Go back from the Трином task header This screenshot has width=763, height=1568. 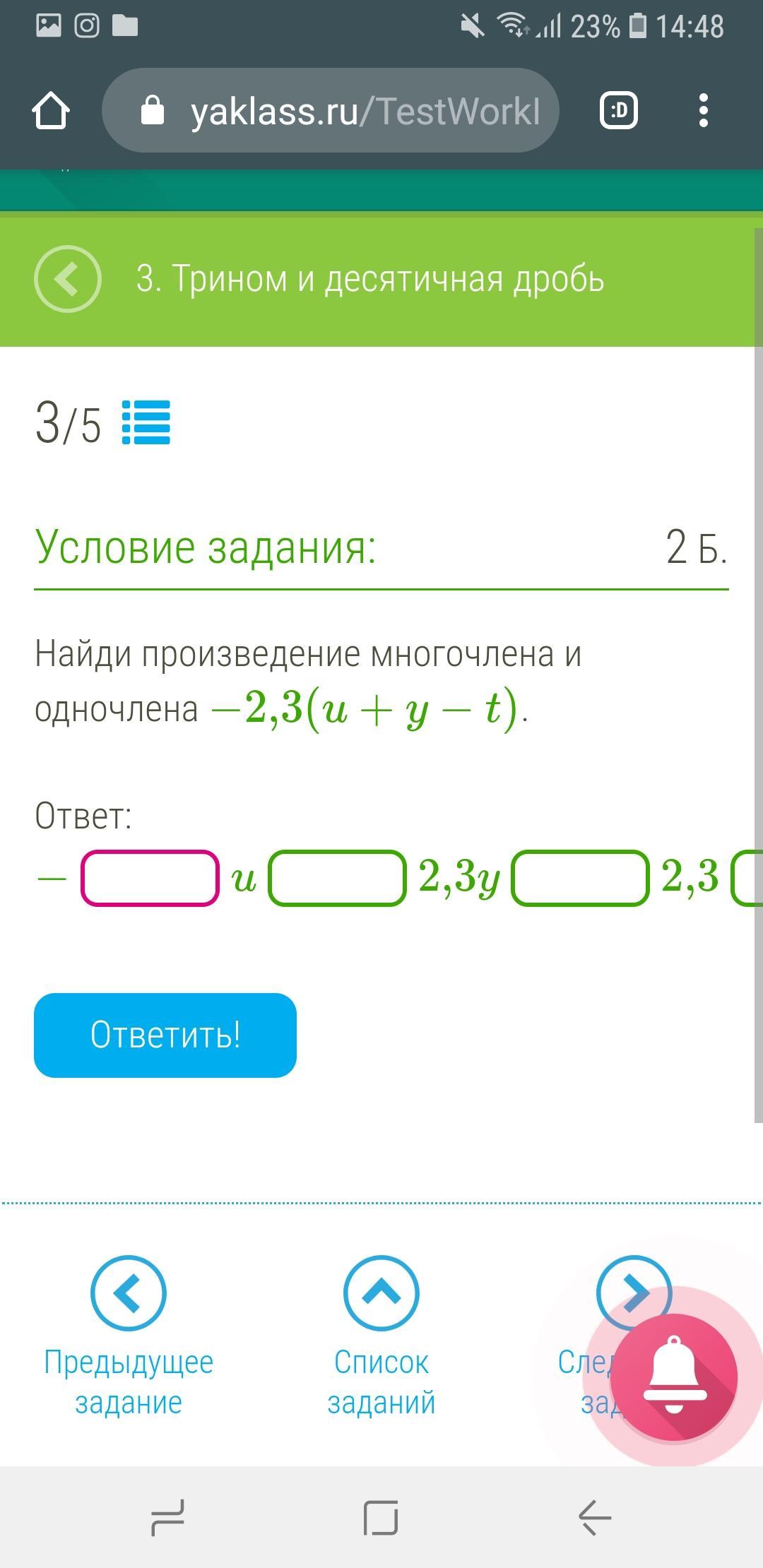point(68,279)
